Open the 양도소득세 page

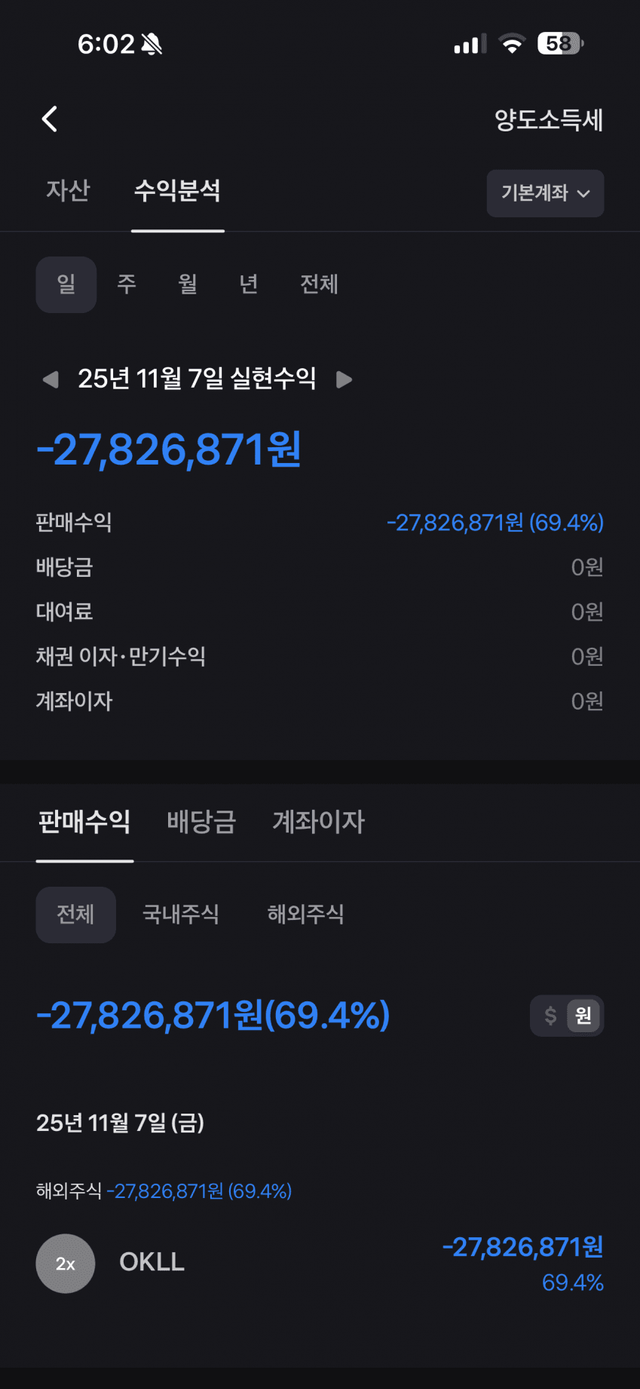coord(548,120)
